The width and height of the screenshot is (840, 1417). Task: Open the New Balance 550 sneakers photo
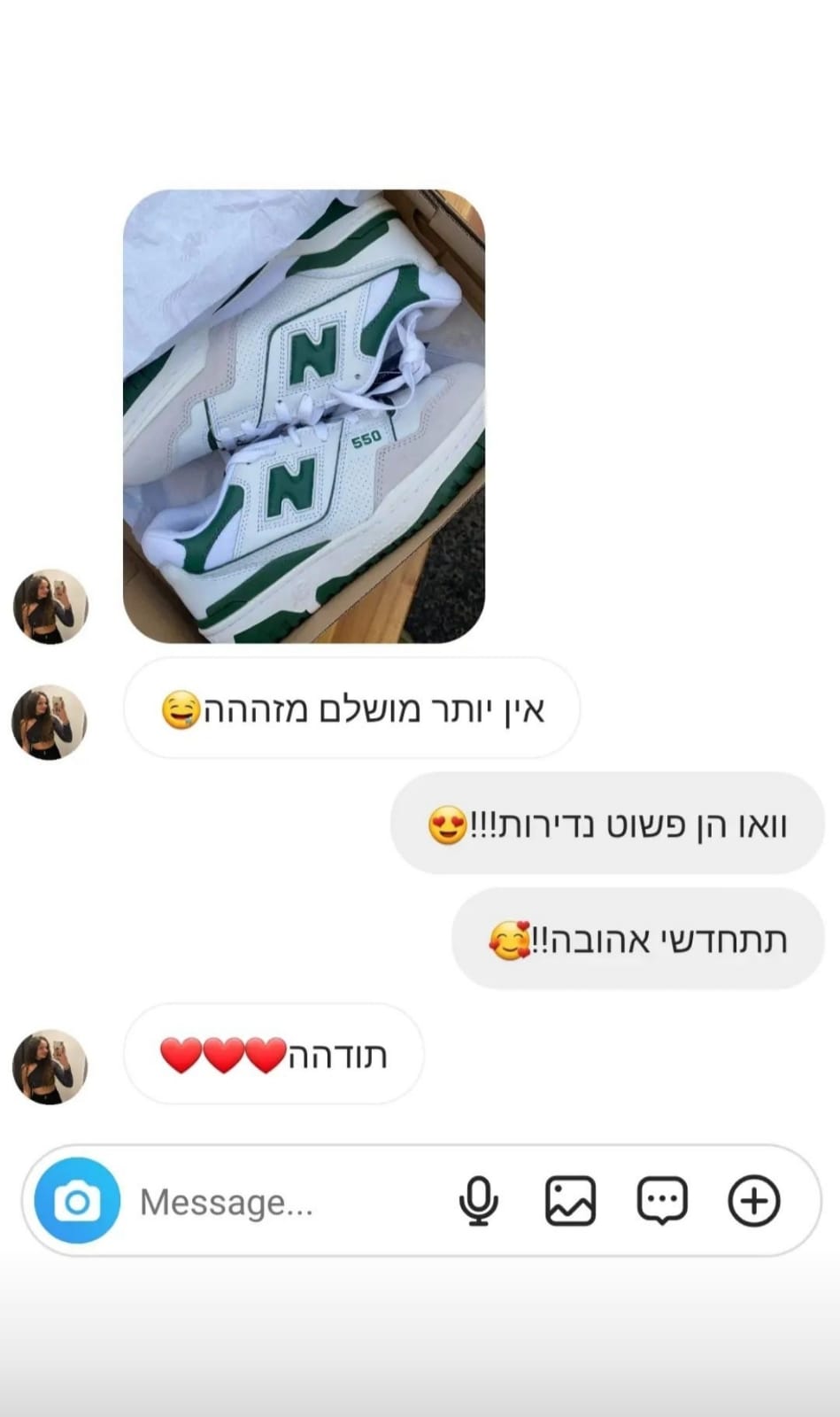[304, 416]
